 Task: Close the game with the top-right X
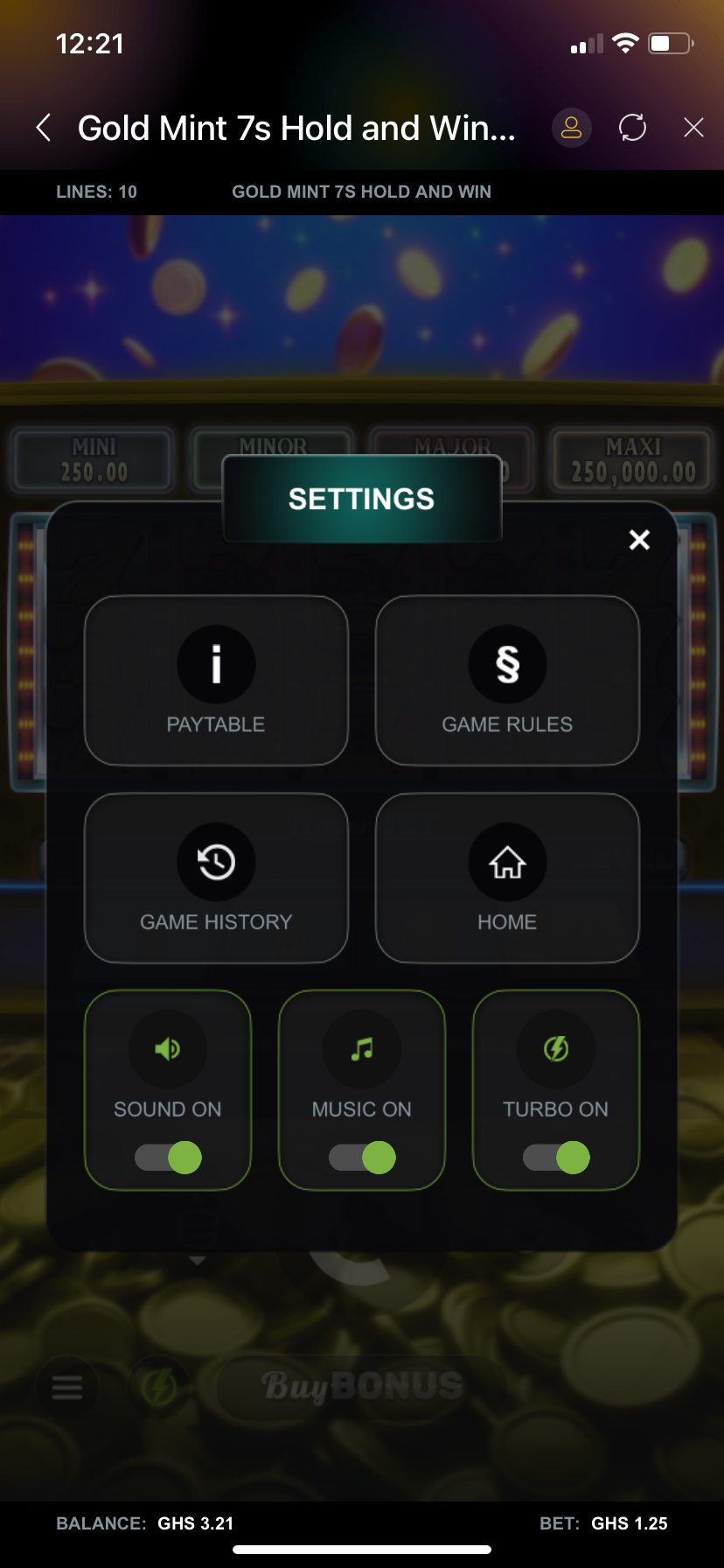click(x=693, y=128)
